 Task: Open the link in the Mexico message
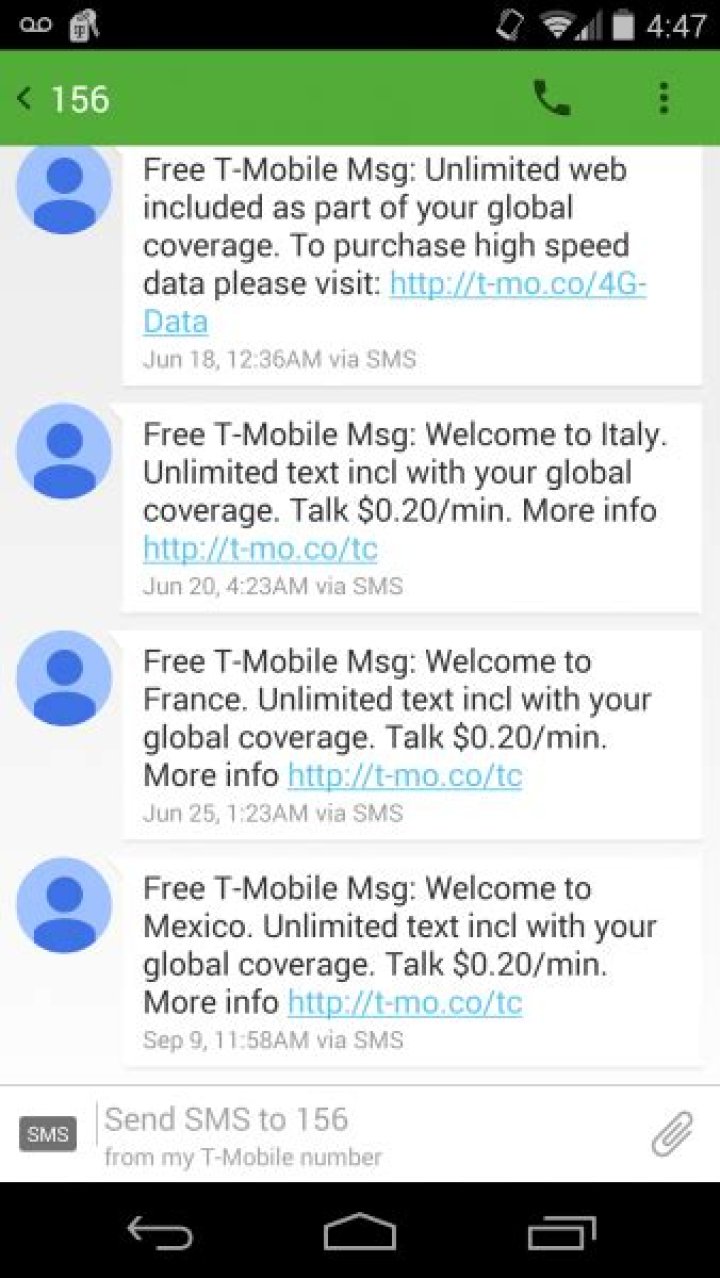click(x=404, y=1002)
